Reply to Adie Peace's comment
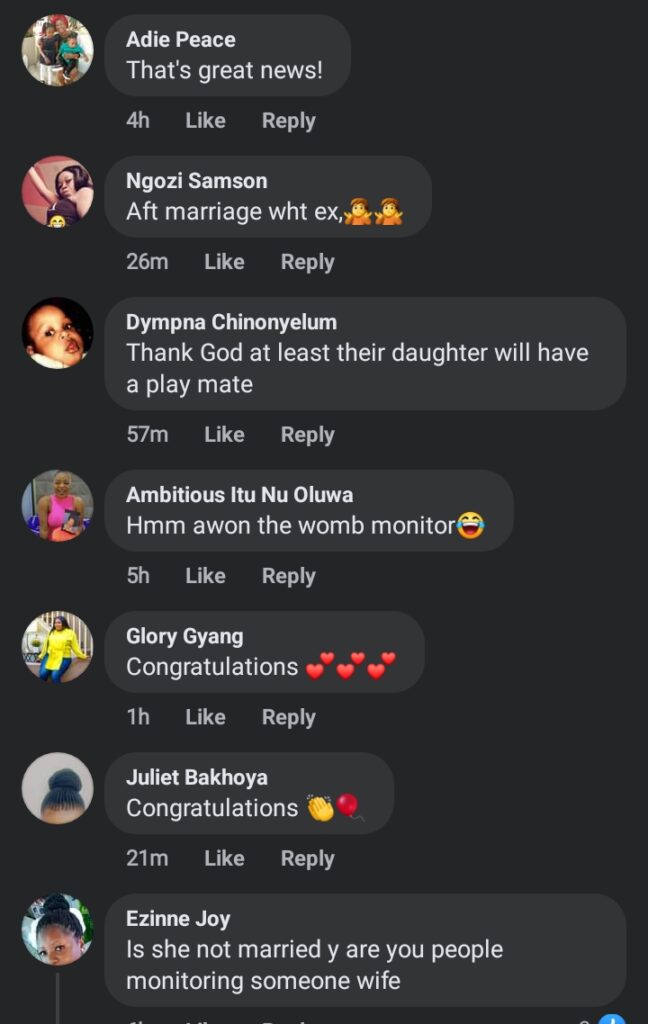This screenshot has height=1024, width=648. (288, 121)
